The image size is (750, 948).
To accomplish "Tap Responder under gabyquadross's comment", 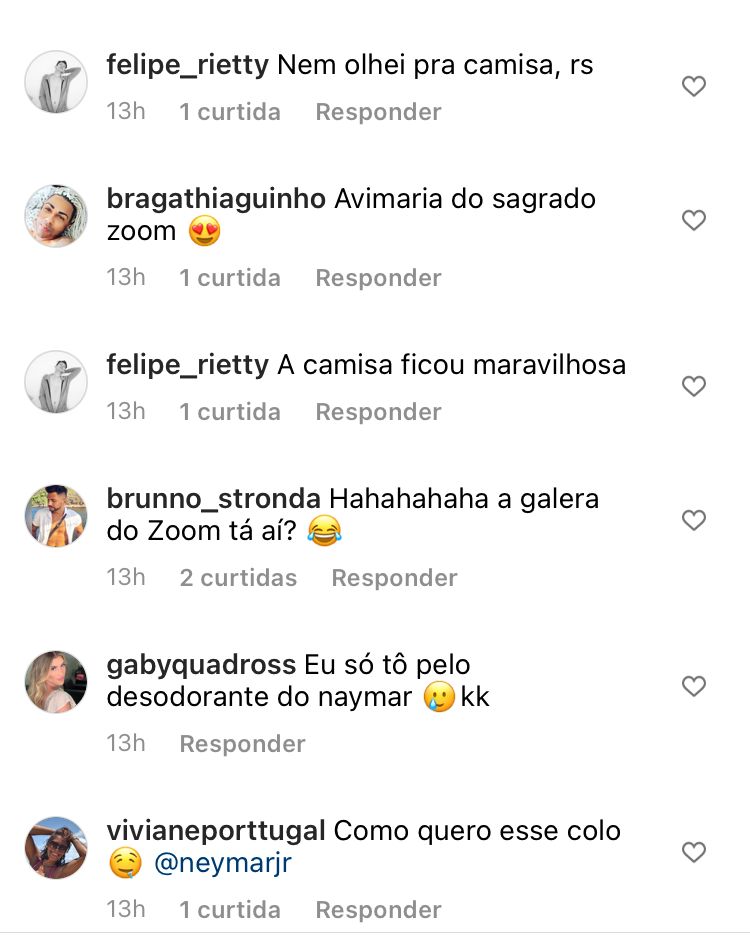I will click(242, 744).
